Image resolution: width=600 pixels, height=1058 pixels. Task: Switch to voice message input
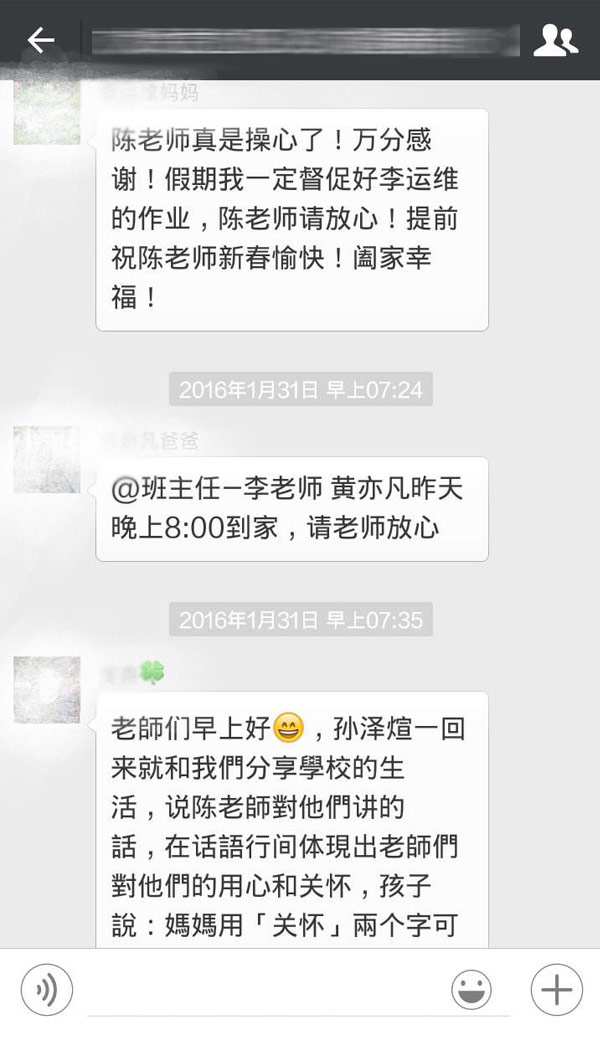(x=46, y=991)
